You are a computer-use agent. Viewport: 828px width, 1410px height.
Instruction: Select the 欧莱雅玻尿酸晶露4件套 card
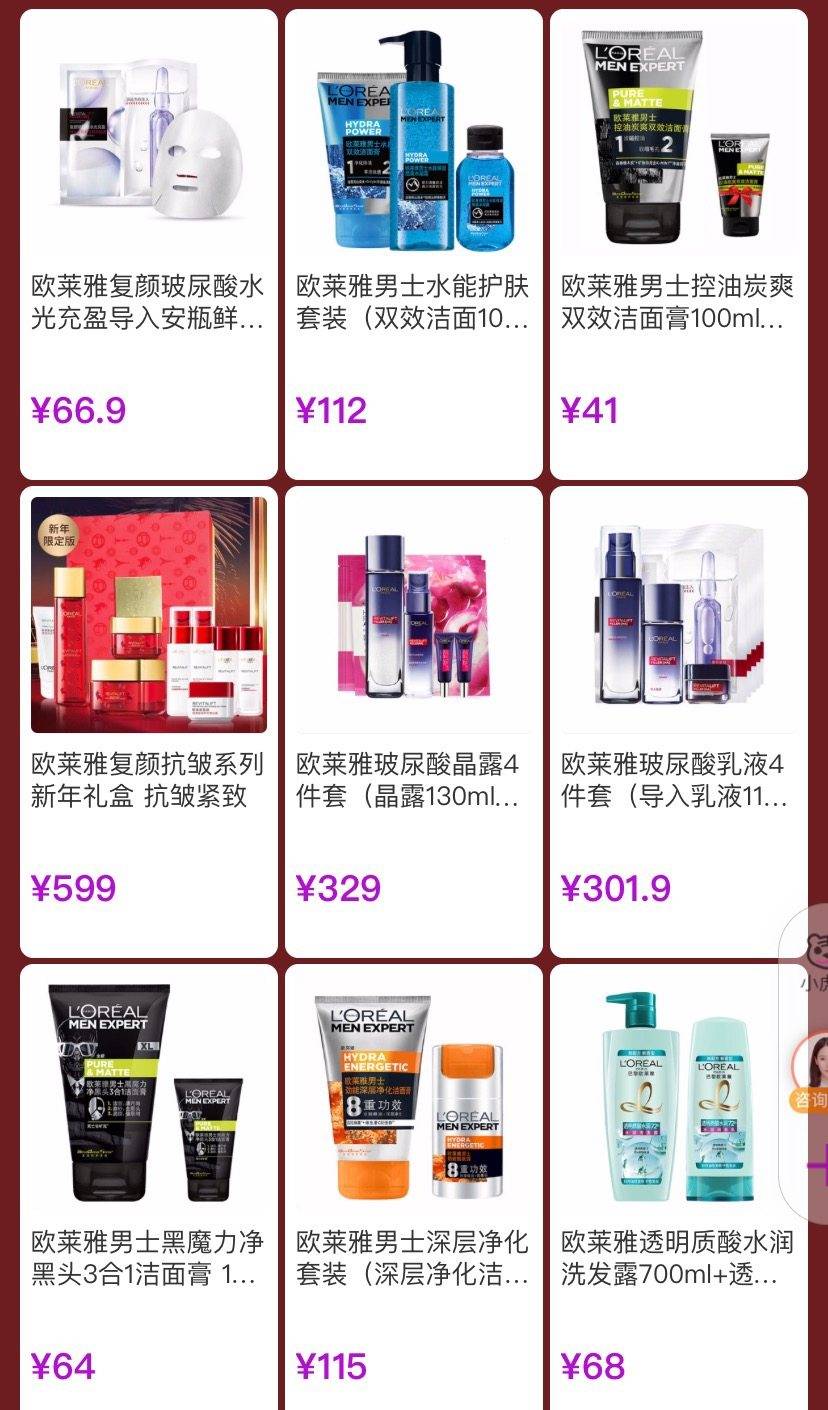click(414, 722)
